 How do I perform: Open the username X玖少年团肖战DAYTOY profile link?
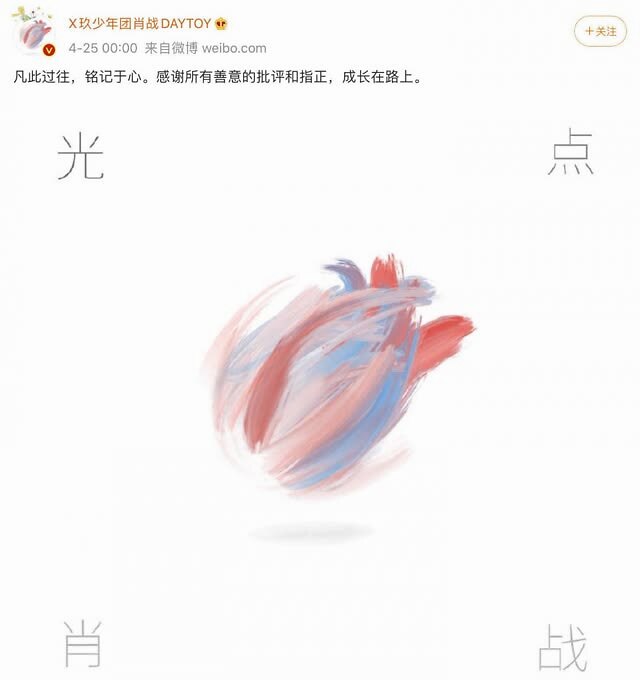[140, 24]
